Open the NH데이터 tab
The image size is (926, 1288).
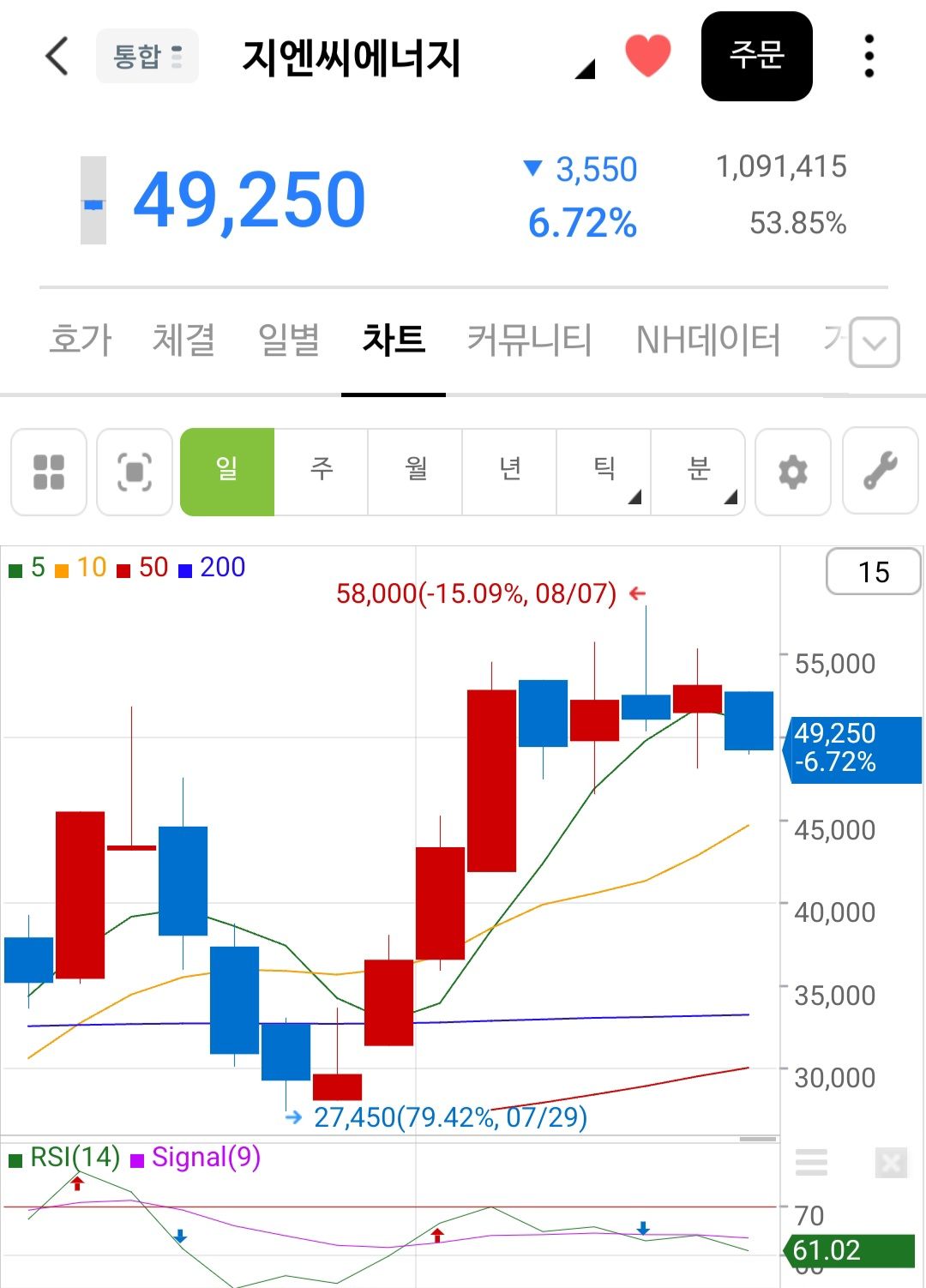click(708, 340)
